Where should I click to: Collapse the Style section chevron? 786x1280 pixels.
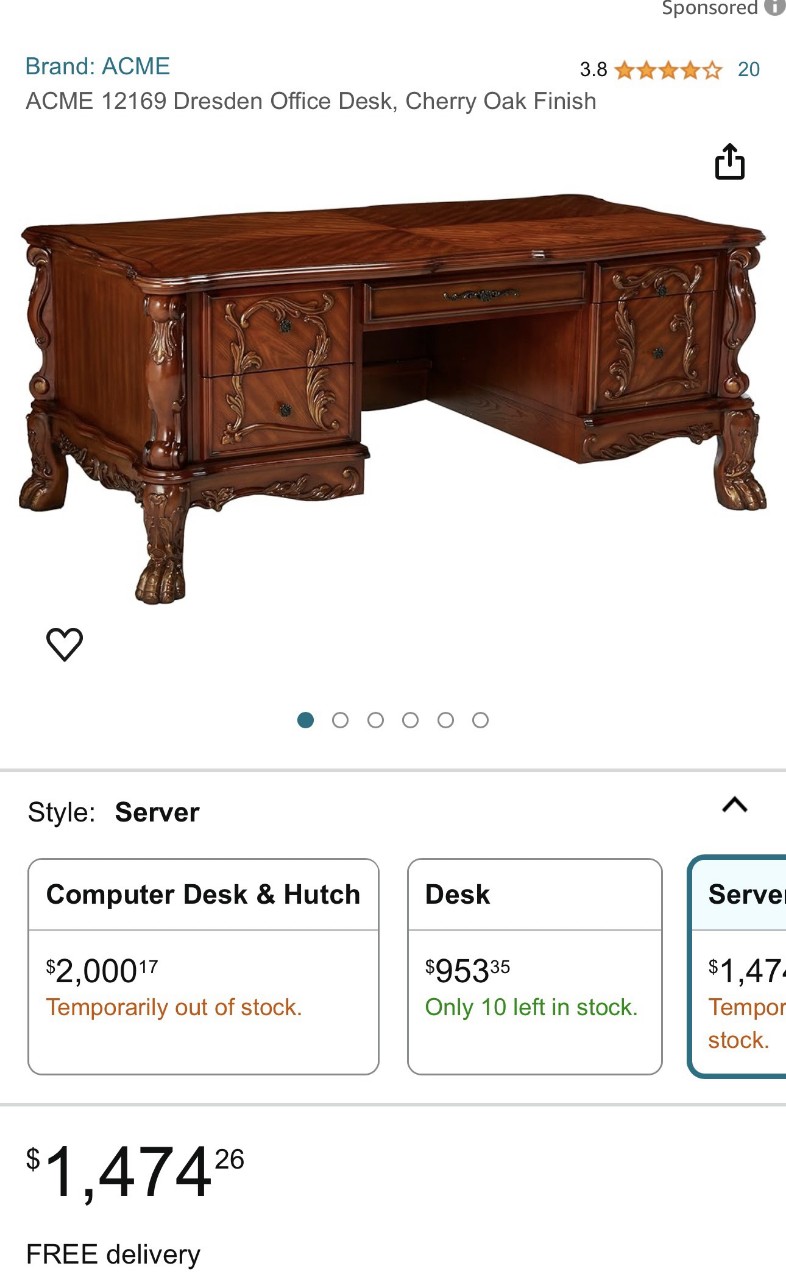(735, 805)
